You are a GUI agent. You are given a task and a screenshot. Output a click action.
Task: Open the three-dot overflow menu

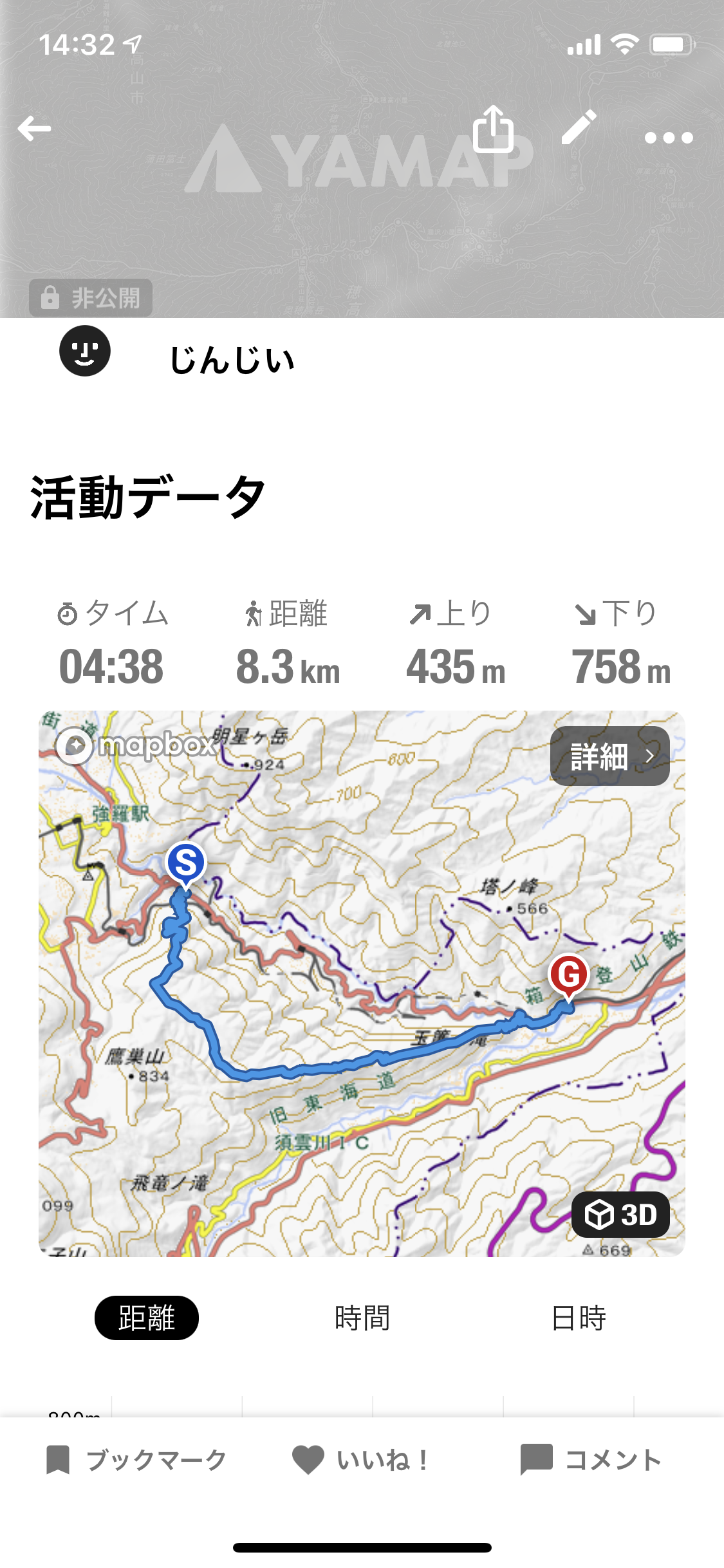pos(669,137)
